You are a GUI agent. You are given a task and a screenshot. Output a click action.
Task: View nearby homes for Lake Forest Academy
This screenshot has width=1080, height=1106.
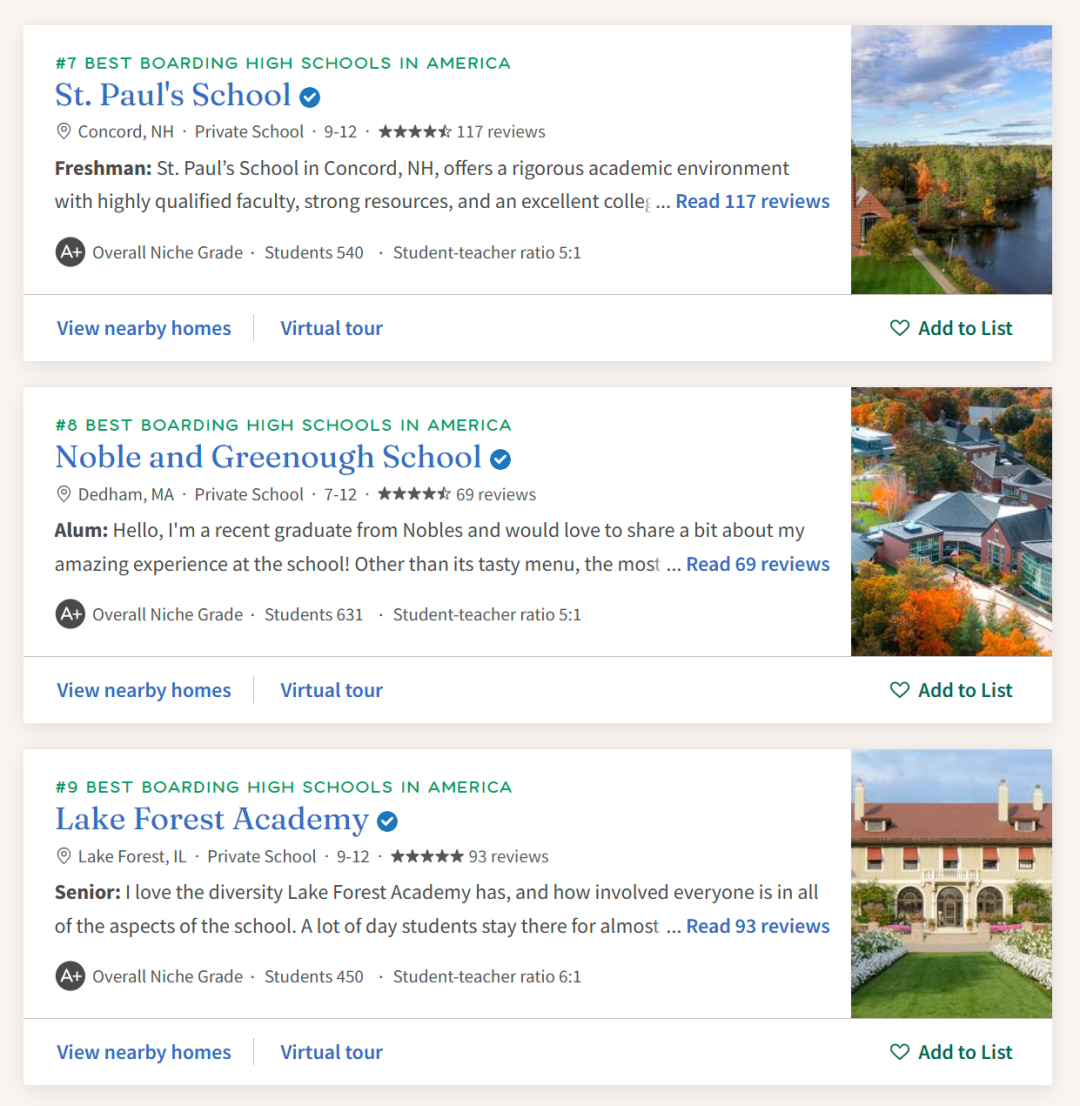[x=144, y=1052]
